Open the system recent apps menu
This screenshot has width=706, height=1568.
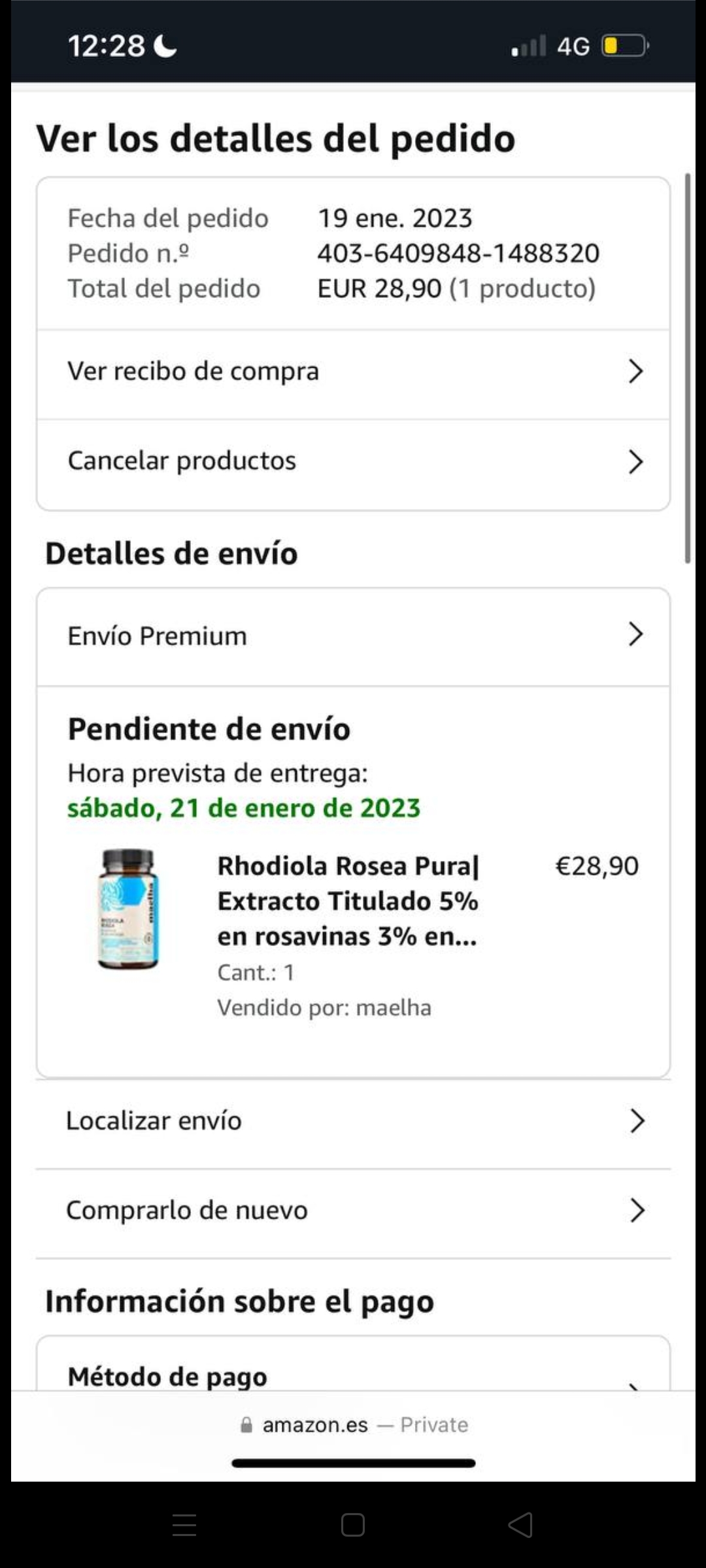tap(184, 1525)
